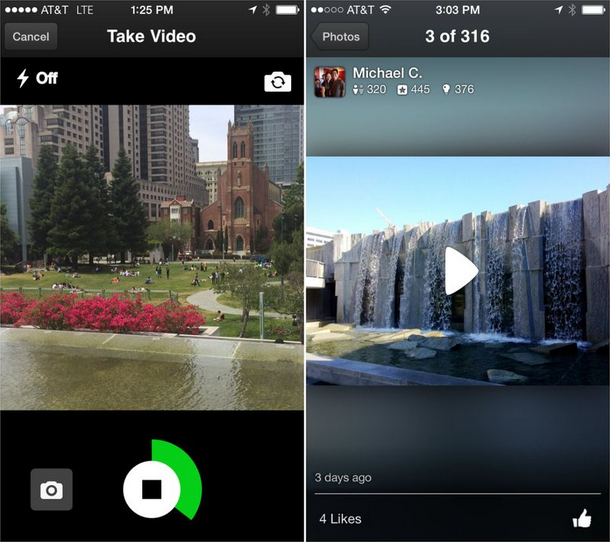Like this video with thumbs up

(x=581, y=518)
